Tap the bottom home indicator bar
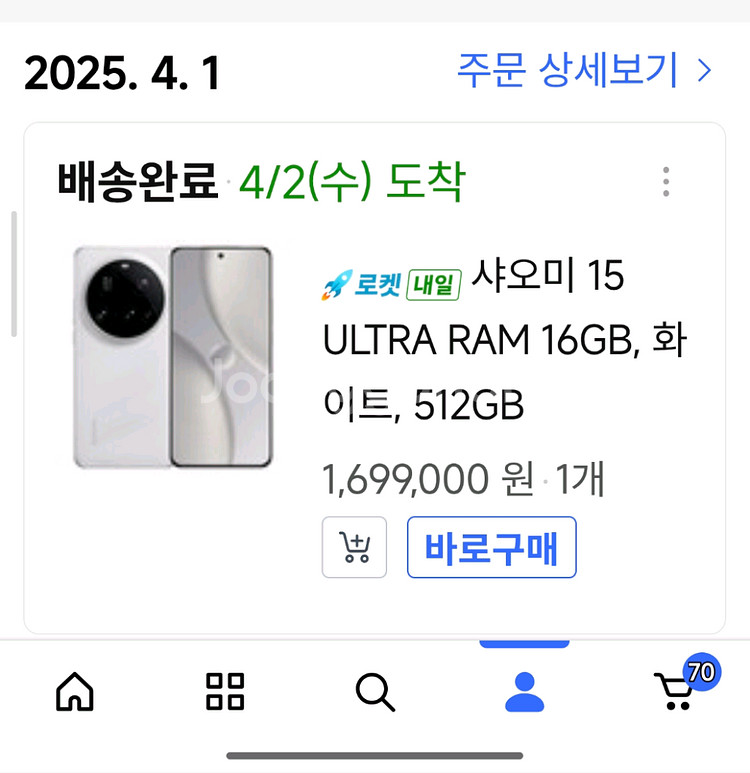750x773 pixels. point(374,755)
